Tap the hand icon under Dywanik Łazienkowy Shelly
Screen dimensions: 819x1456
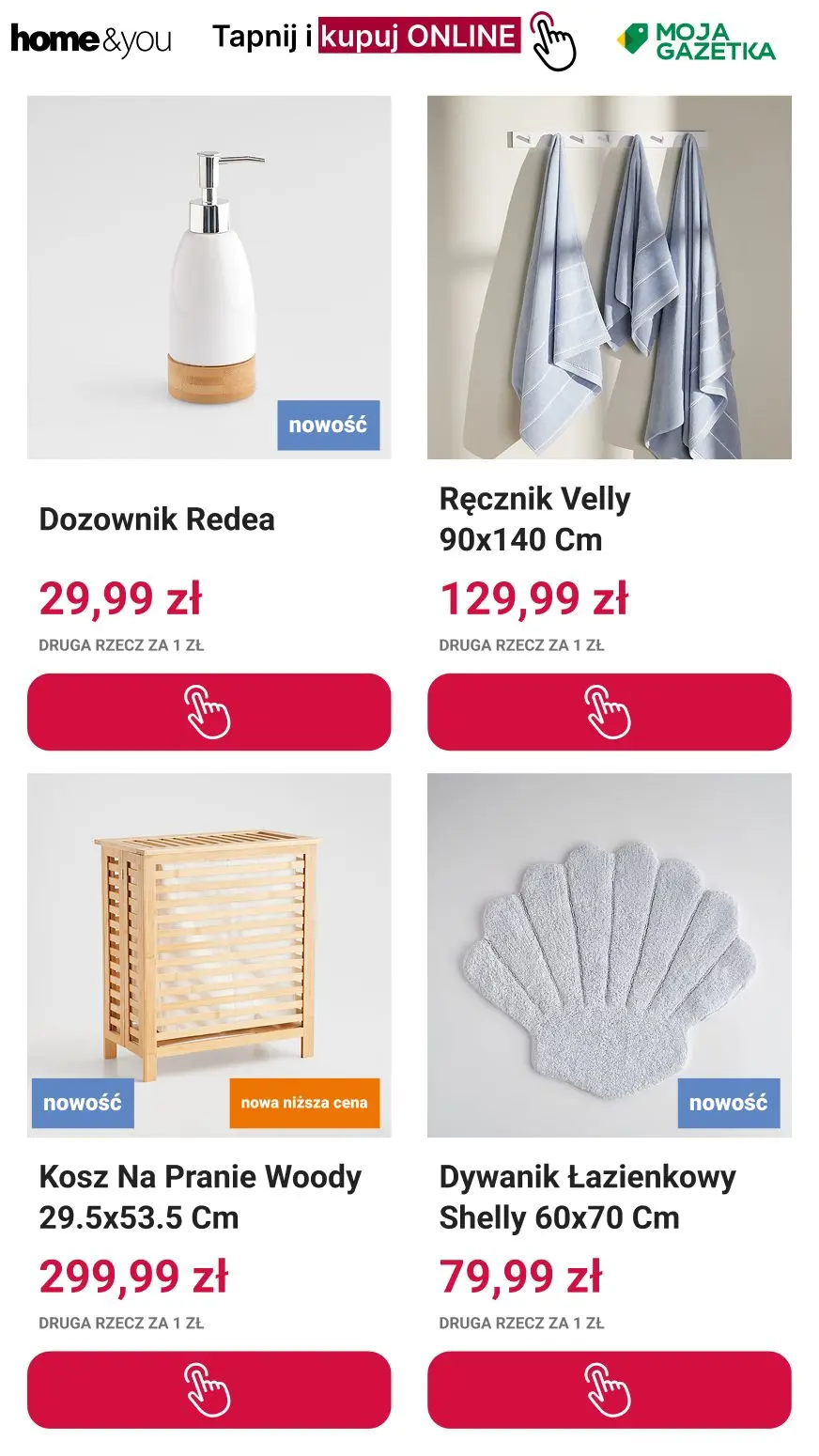609,1388
